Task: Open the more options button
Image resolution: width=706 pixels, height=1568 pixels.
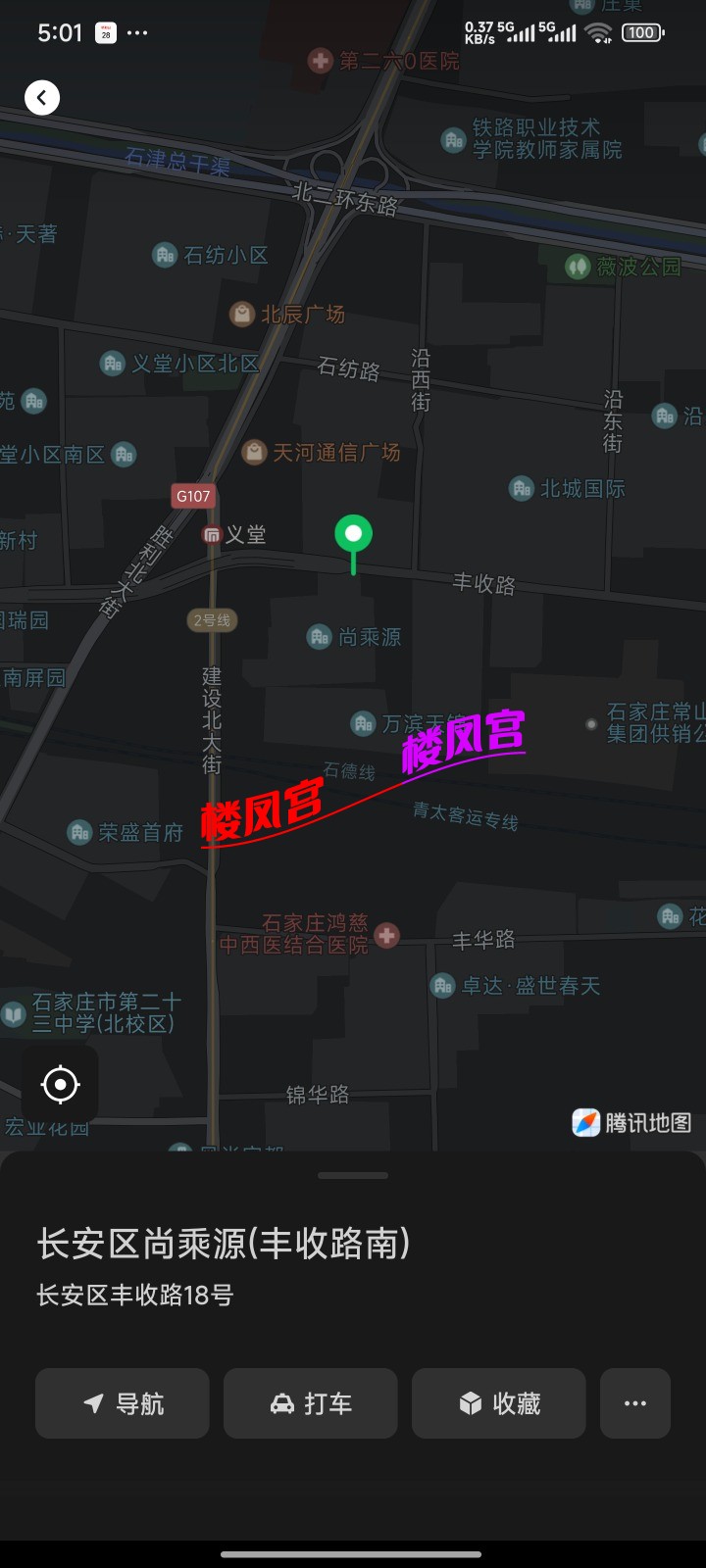Action: [x=635, y=1403]
